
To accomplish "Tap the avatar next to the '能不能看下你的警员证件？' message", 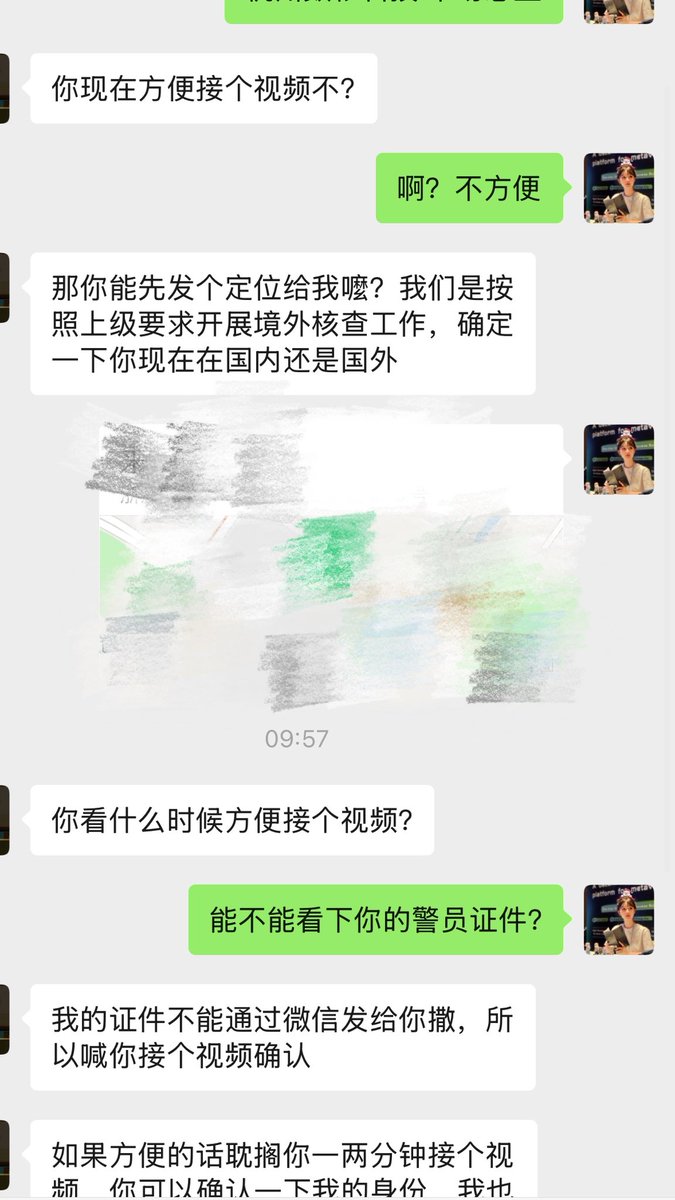I will (618, 919).
